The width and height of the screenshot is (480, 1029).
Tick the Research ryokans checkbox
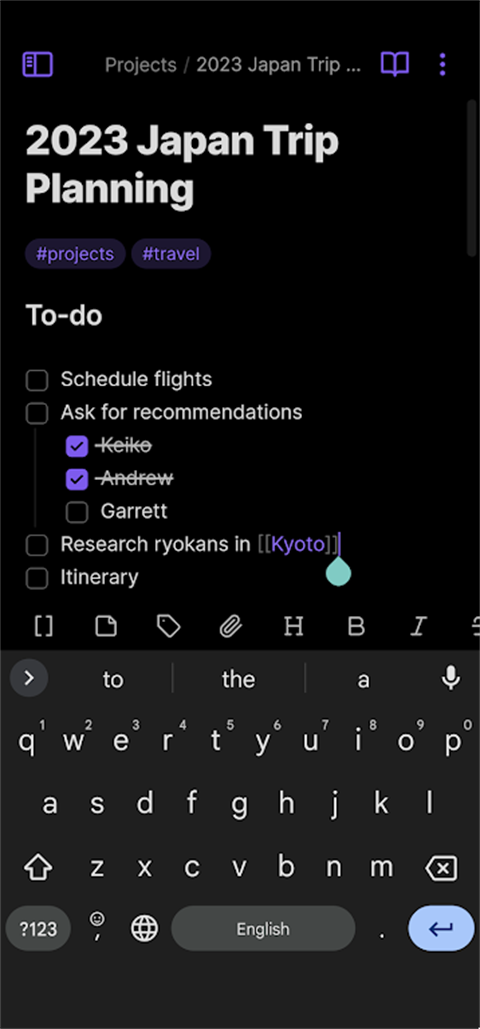click(x=37, y=545)
